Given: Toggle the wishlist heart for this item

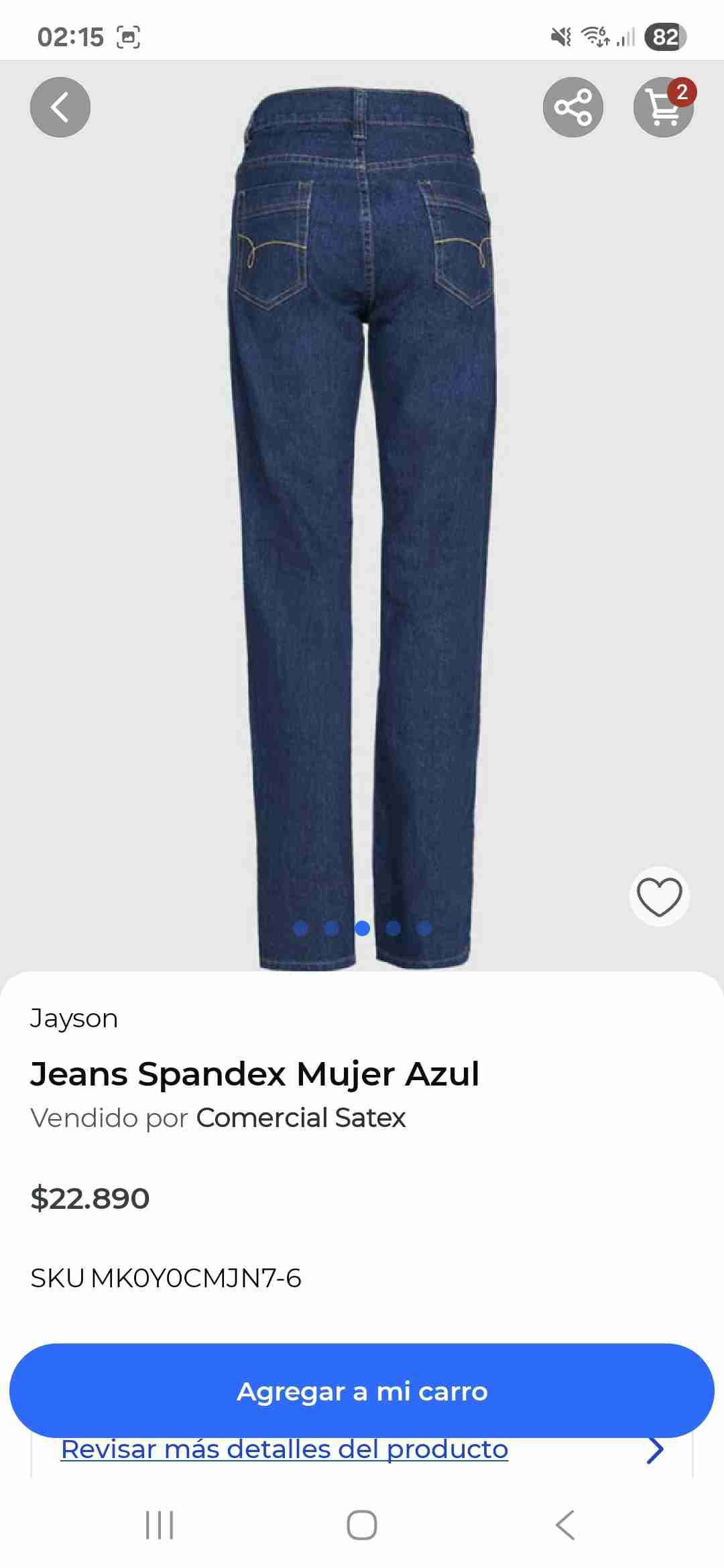Looking at the screenshot, I should click(659, 896).
